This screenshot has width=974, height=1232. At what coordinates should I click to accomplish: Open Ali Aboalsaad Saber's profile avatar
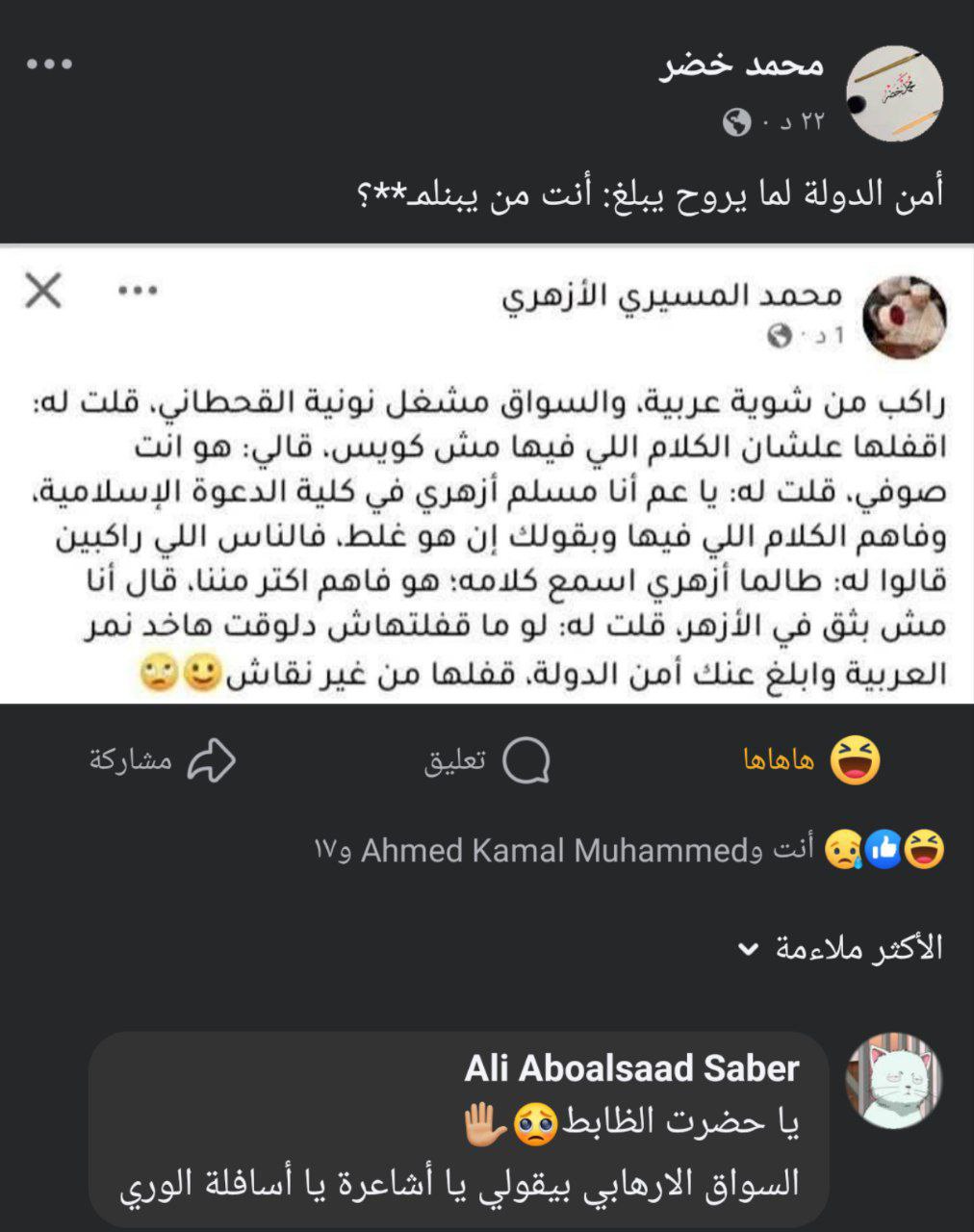[893, 1080]
